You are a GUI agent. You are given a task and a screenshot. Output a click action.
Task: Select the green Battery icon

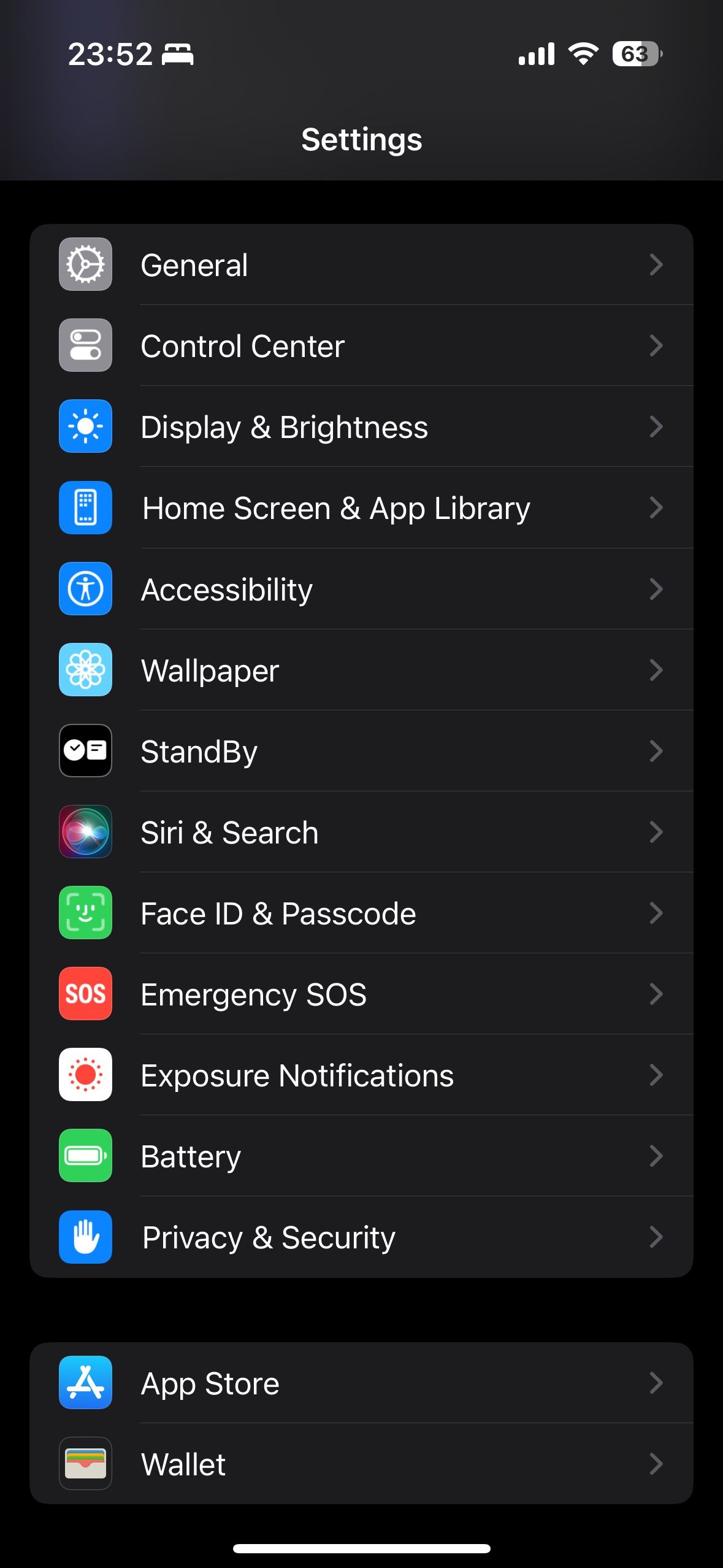(85, 1156)
